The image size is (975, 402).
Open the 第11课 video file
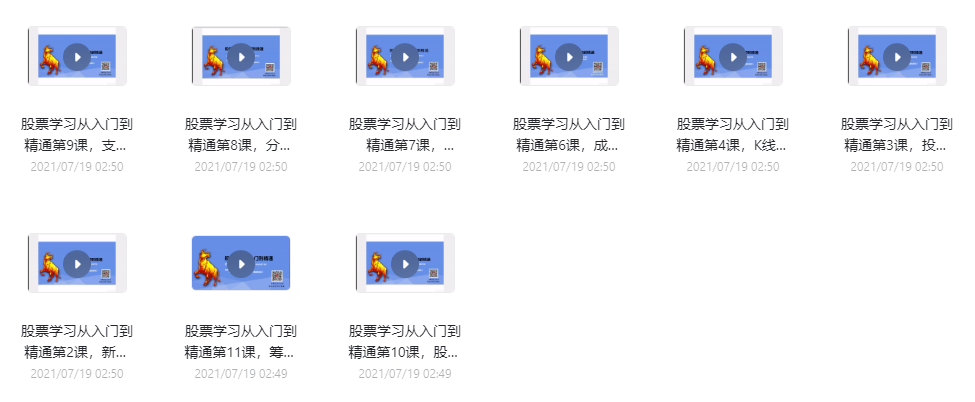241,264
